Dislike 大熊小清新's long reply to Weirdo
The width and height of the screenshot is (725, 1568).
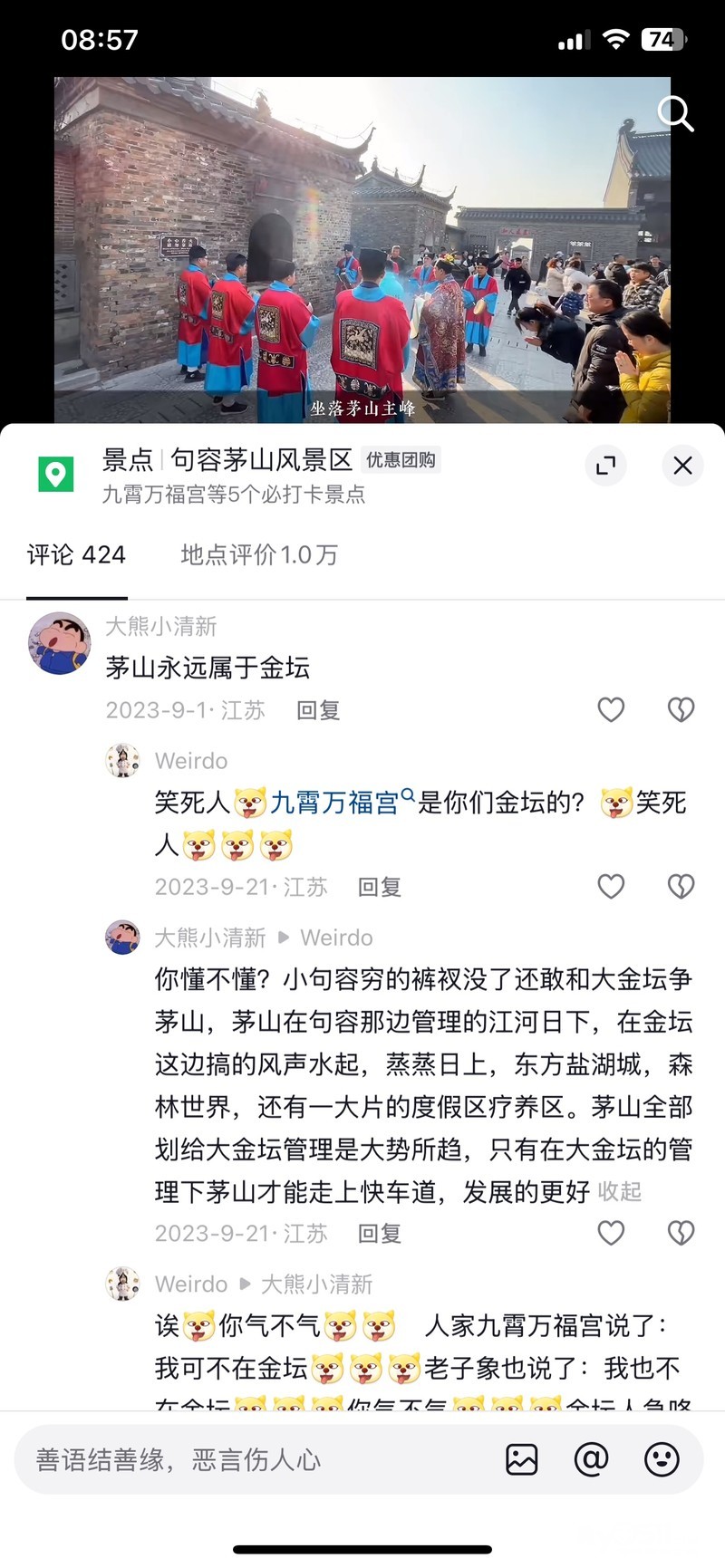pos(681,1233)
